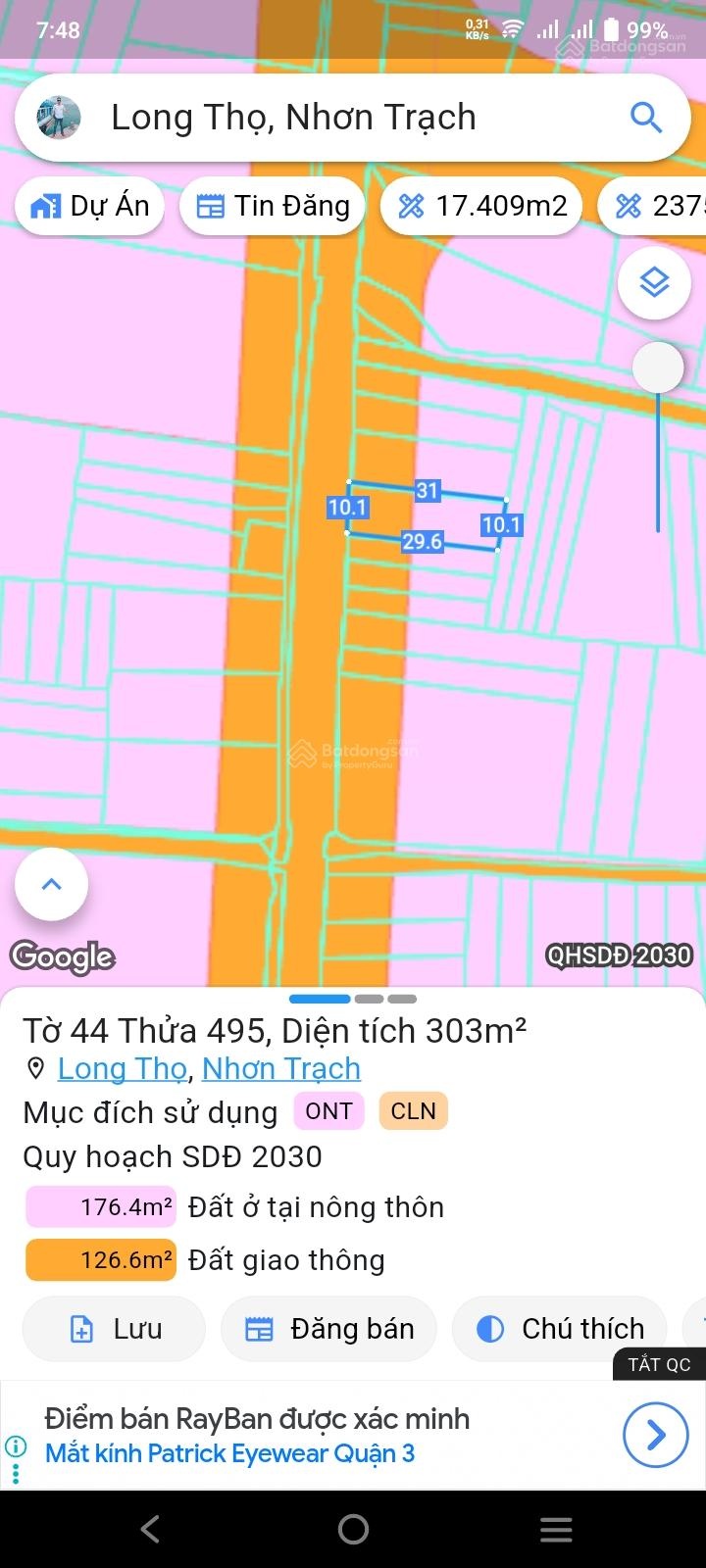
Task: Open Chú thích via the legend icon
Action: point(490,1328)
